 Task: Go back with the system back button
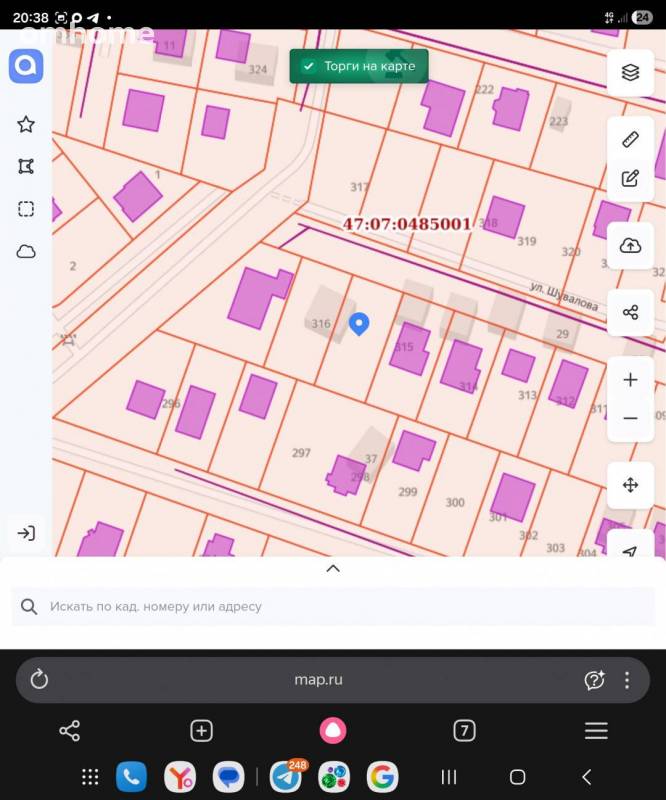click(587, 777)
